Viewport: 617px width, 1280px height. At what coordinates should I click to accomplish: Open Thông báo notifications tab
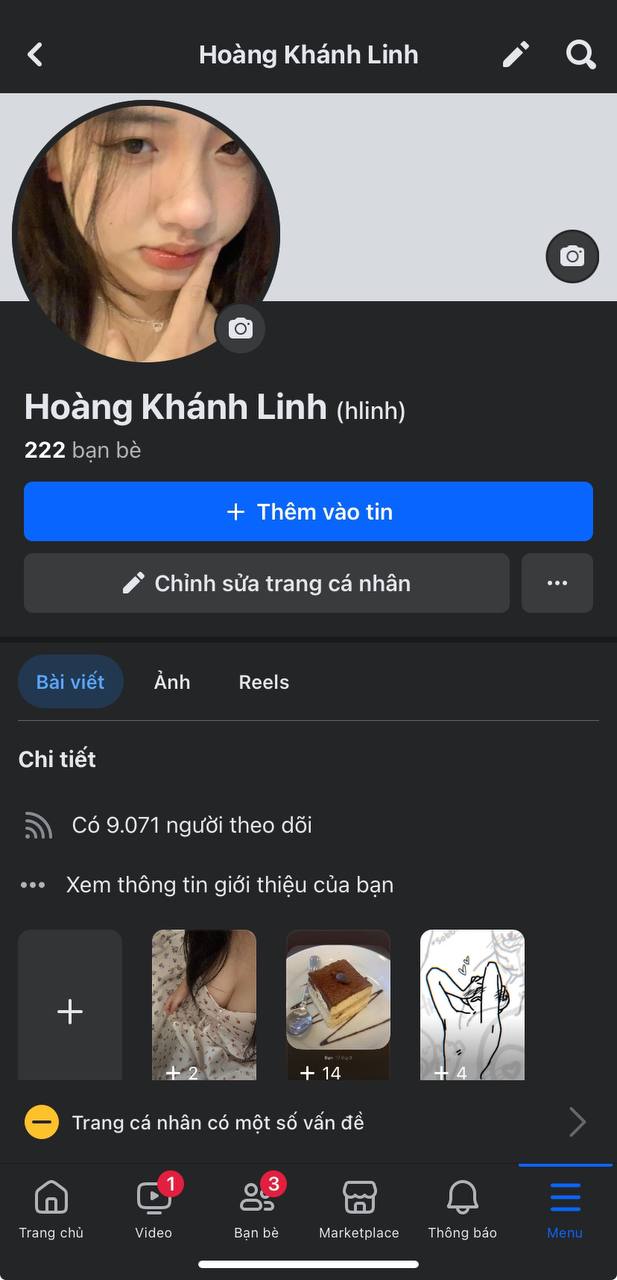[462, 1208]
